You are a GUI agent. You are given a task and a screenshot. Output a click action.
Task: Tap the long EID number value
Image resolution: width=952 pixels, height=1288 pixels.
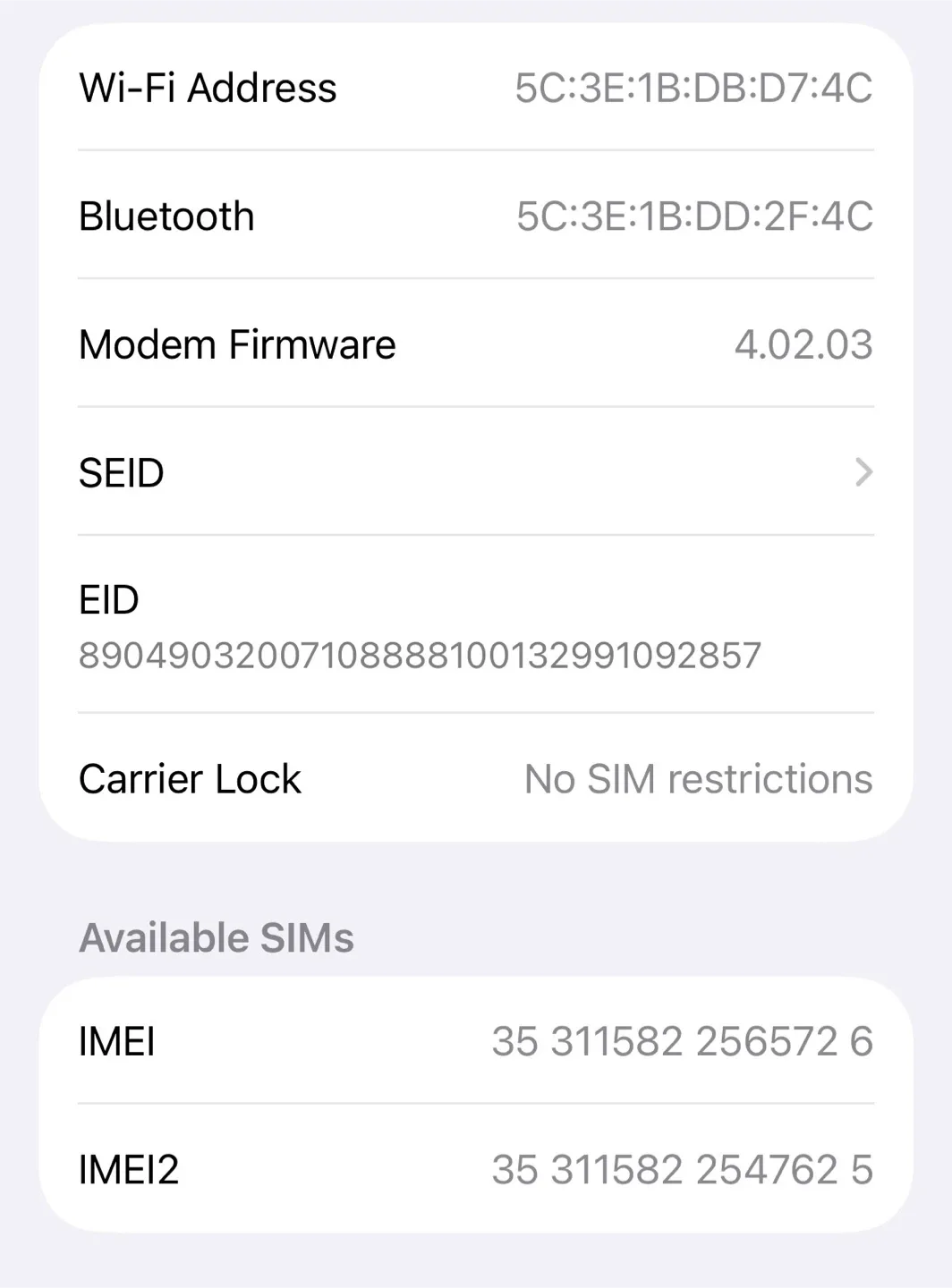419,654
